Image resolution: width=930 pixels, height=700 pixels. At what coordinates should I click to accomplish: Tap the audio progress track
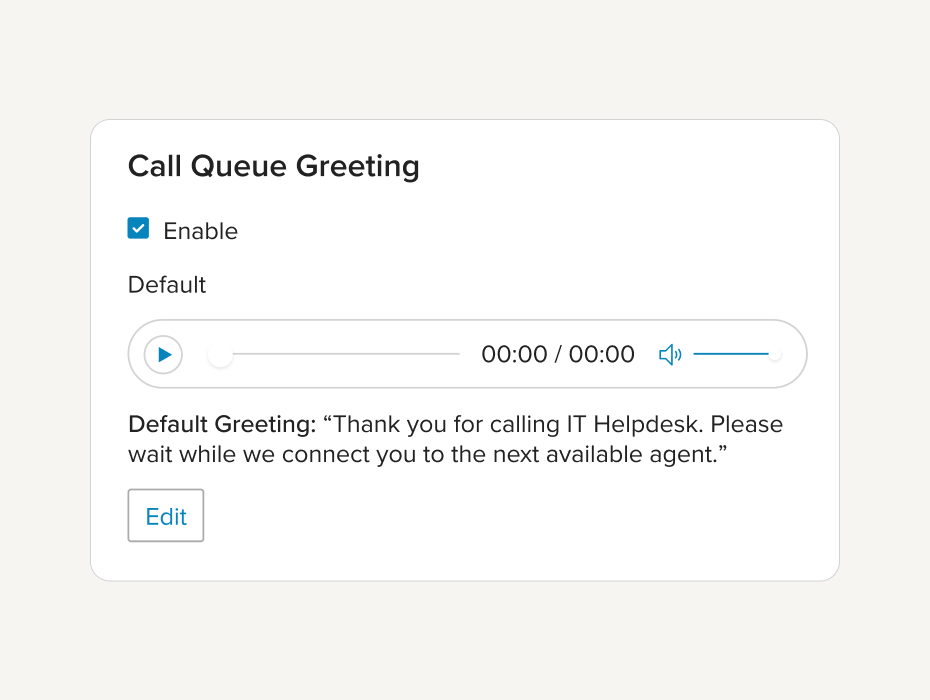pyautogui.click(x=340, y=354)
